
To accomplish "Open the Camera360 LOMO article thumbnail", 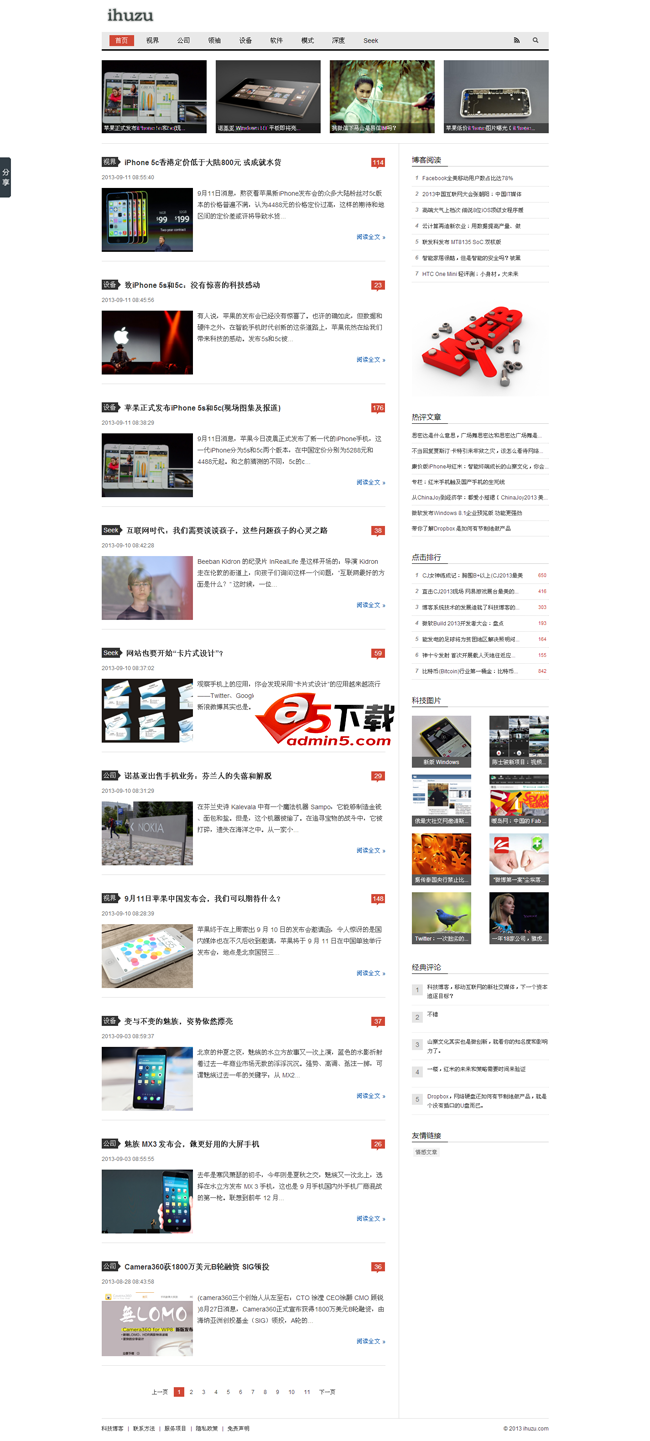I will [147, 1324].
